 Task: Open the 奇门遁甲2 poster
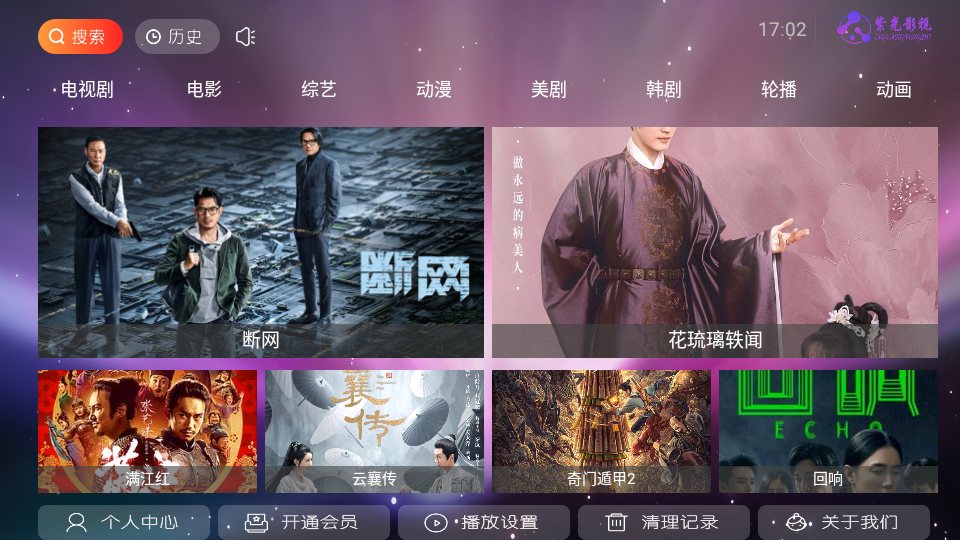point(601,431)
